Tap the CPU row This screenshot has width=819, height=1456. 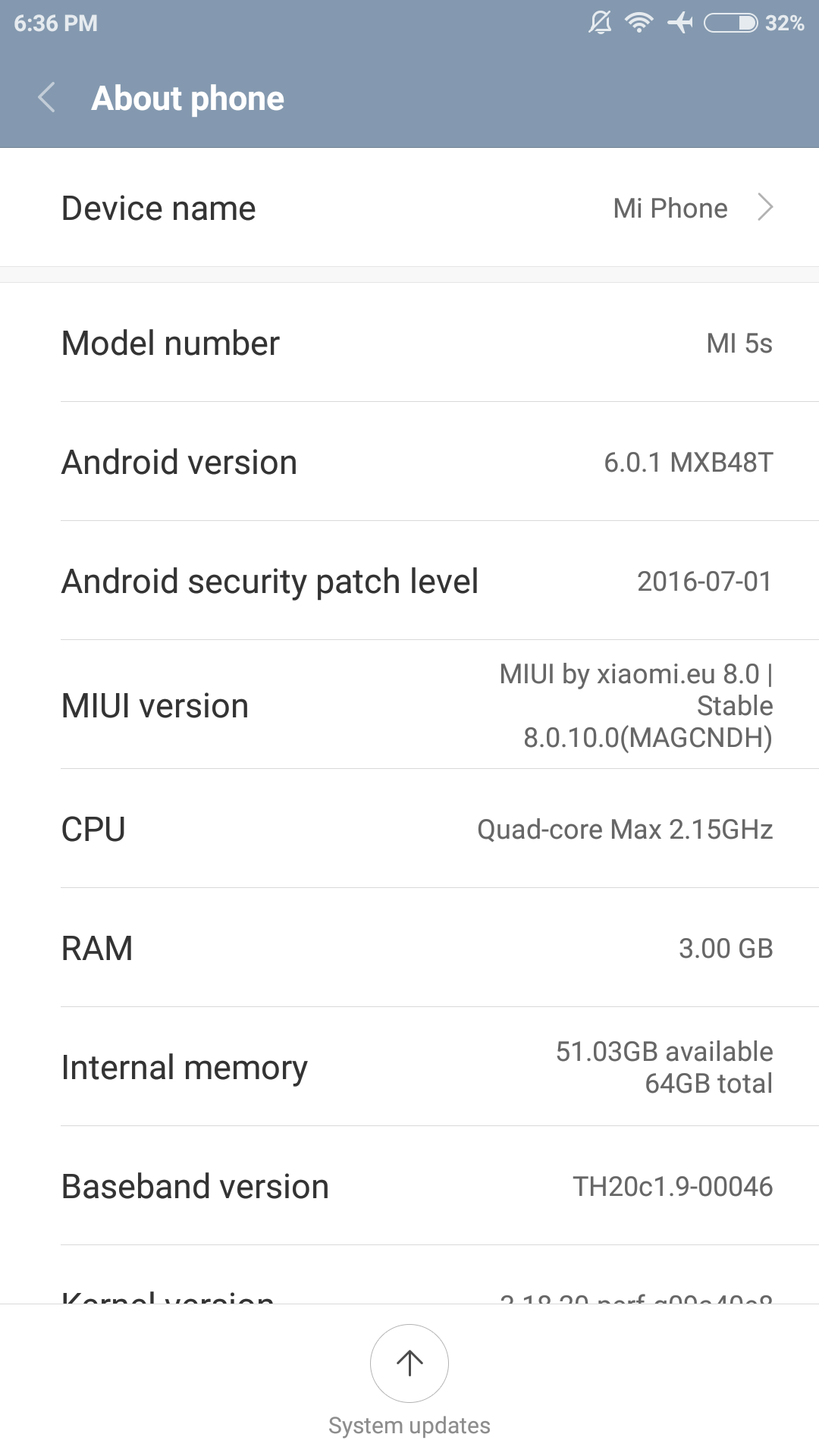click(x=409, y=829)
